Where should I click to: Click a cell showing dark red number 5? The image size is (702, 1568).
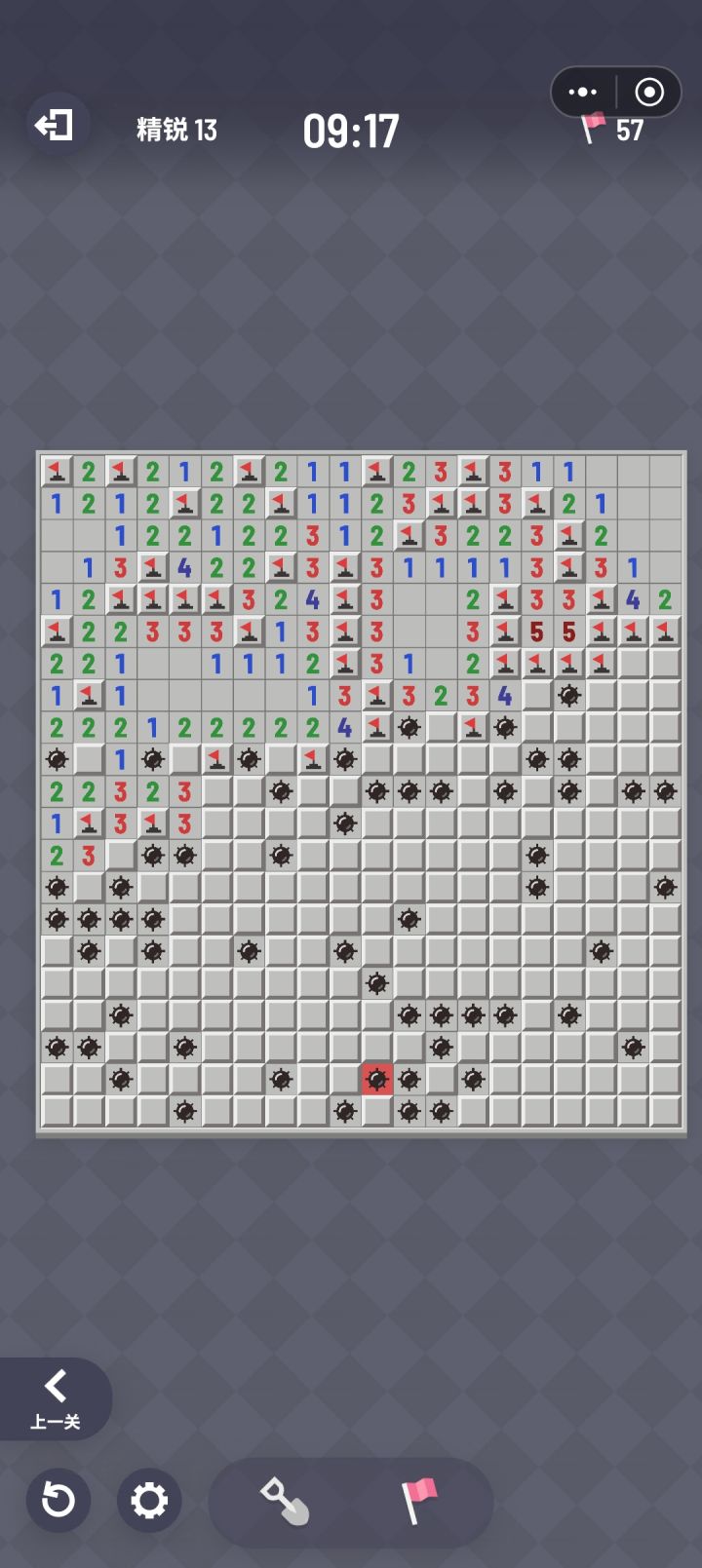pos(534,631)
